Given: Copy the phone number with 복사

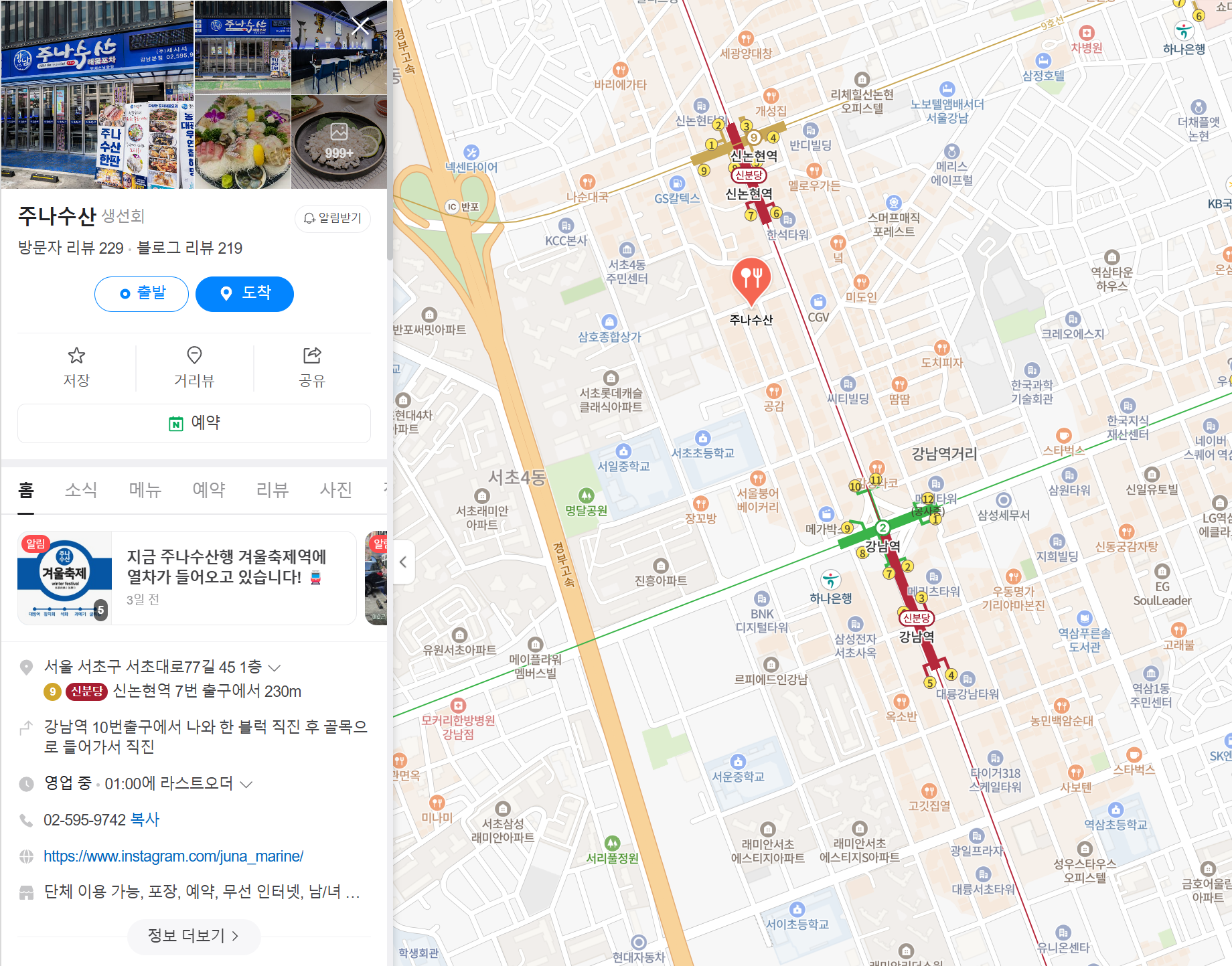Looking at the screenshot, I should coord(145,819).
